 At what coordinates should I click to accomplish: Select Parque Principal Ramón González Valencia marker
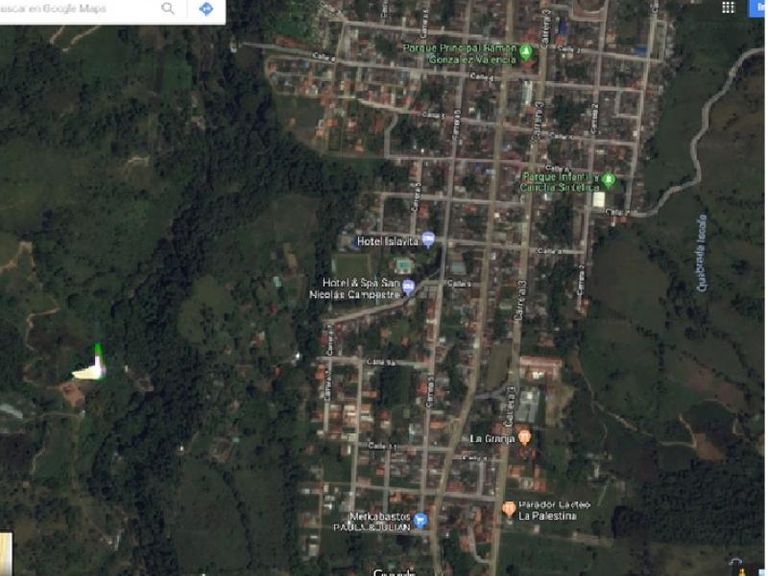525,52
